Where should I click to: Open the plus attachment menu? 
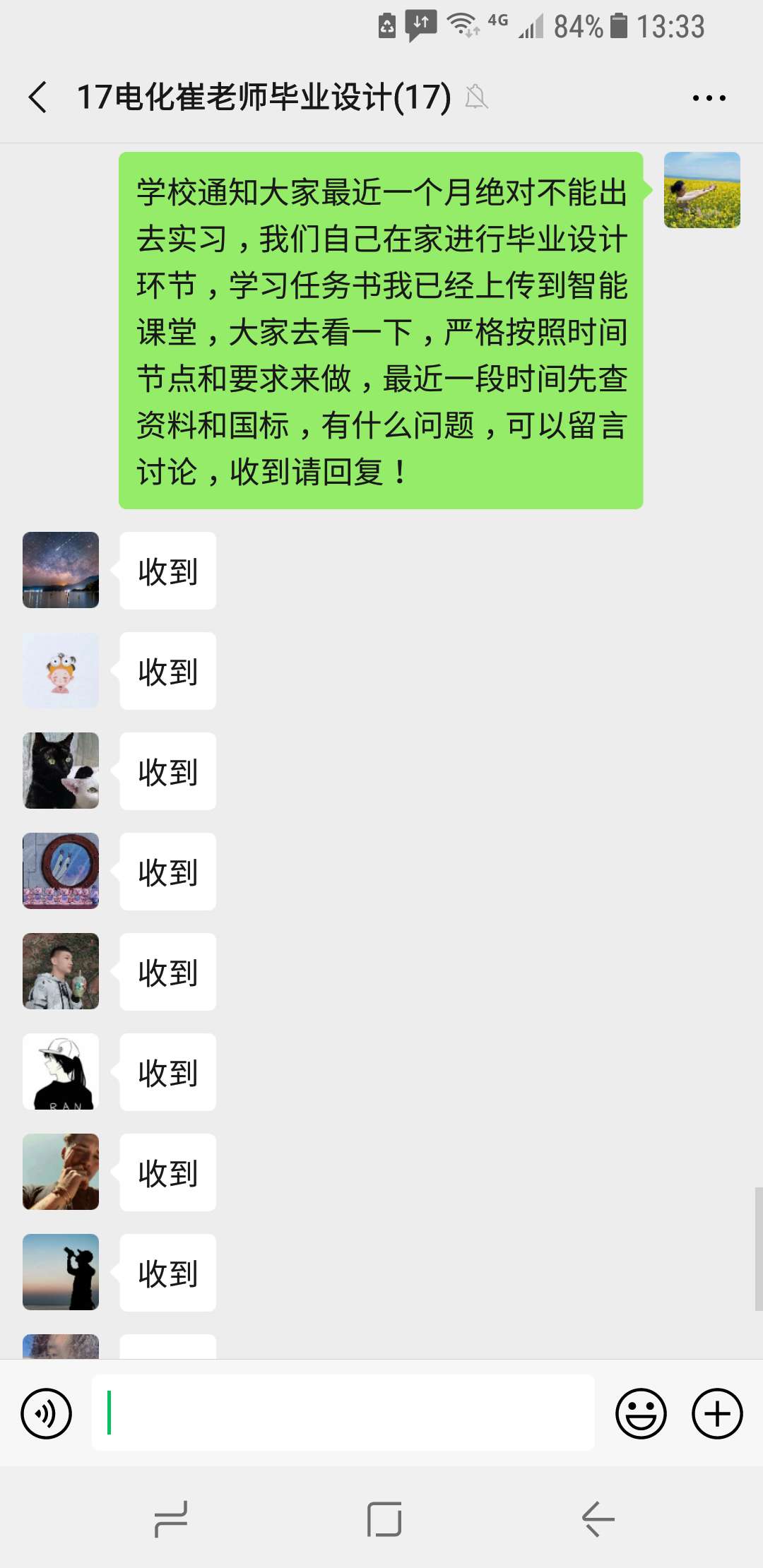716,1413
